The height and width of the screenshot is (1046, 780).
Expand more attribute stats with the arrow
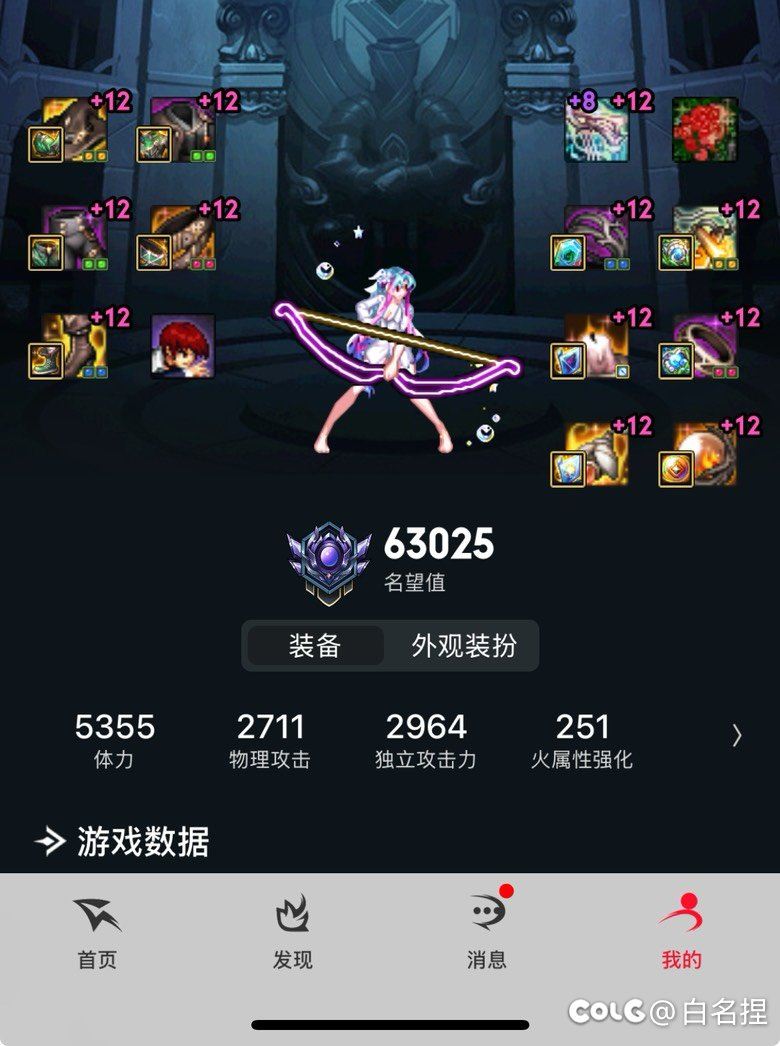coord(737,736)
